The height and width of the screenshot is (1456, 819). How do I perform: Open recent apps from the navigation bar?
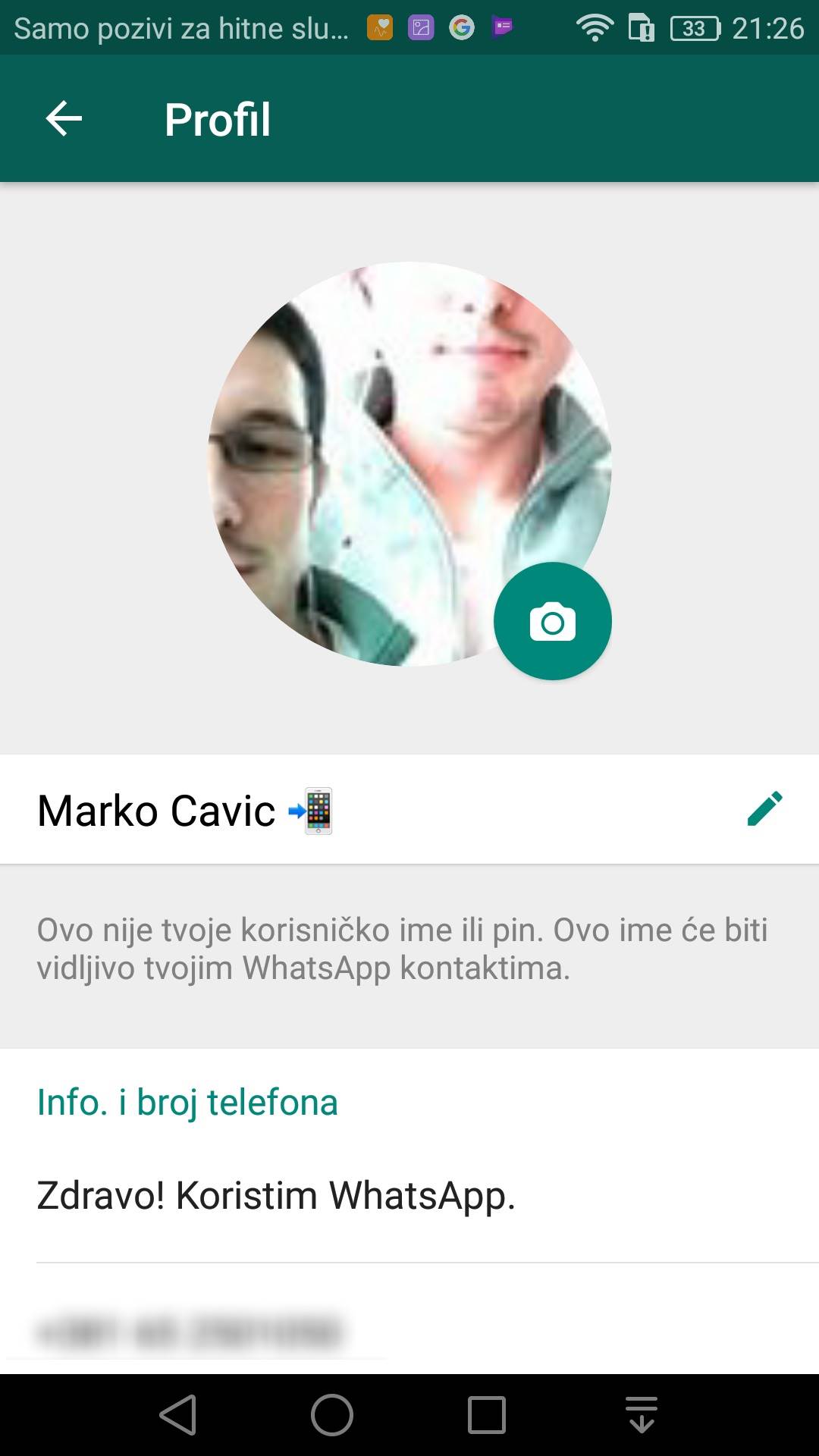tap(486, 1415)
